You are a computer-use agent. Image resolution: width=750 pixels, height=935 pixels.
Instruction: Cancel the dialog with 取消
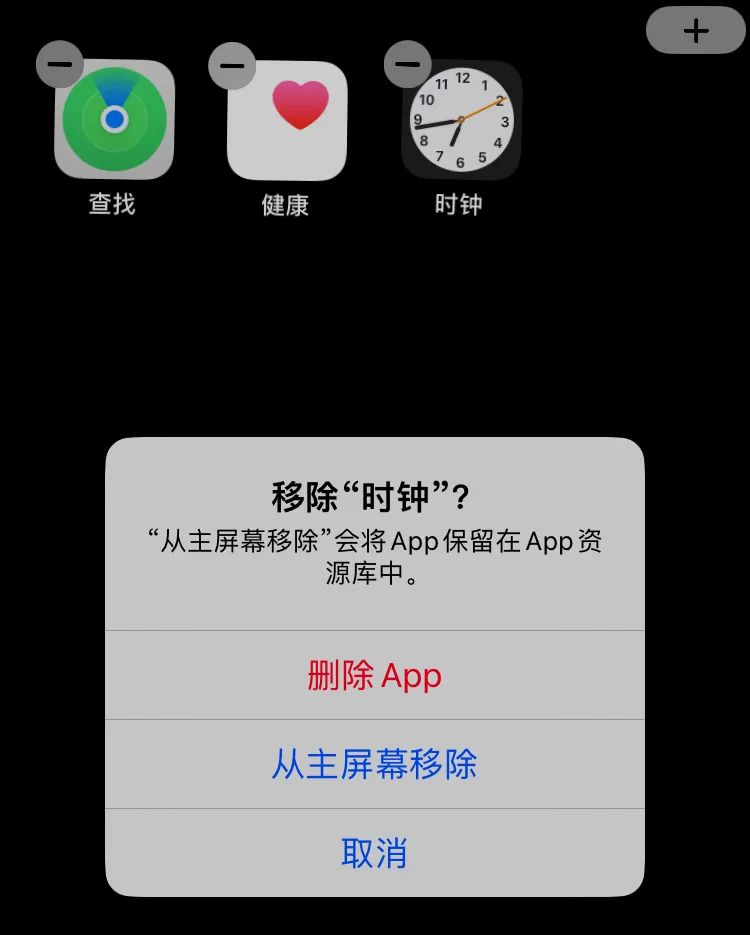point(374,853)
